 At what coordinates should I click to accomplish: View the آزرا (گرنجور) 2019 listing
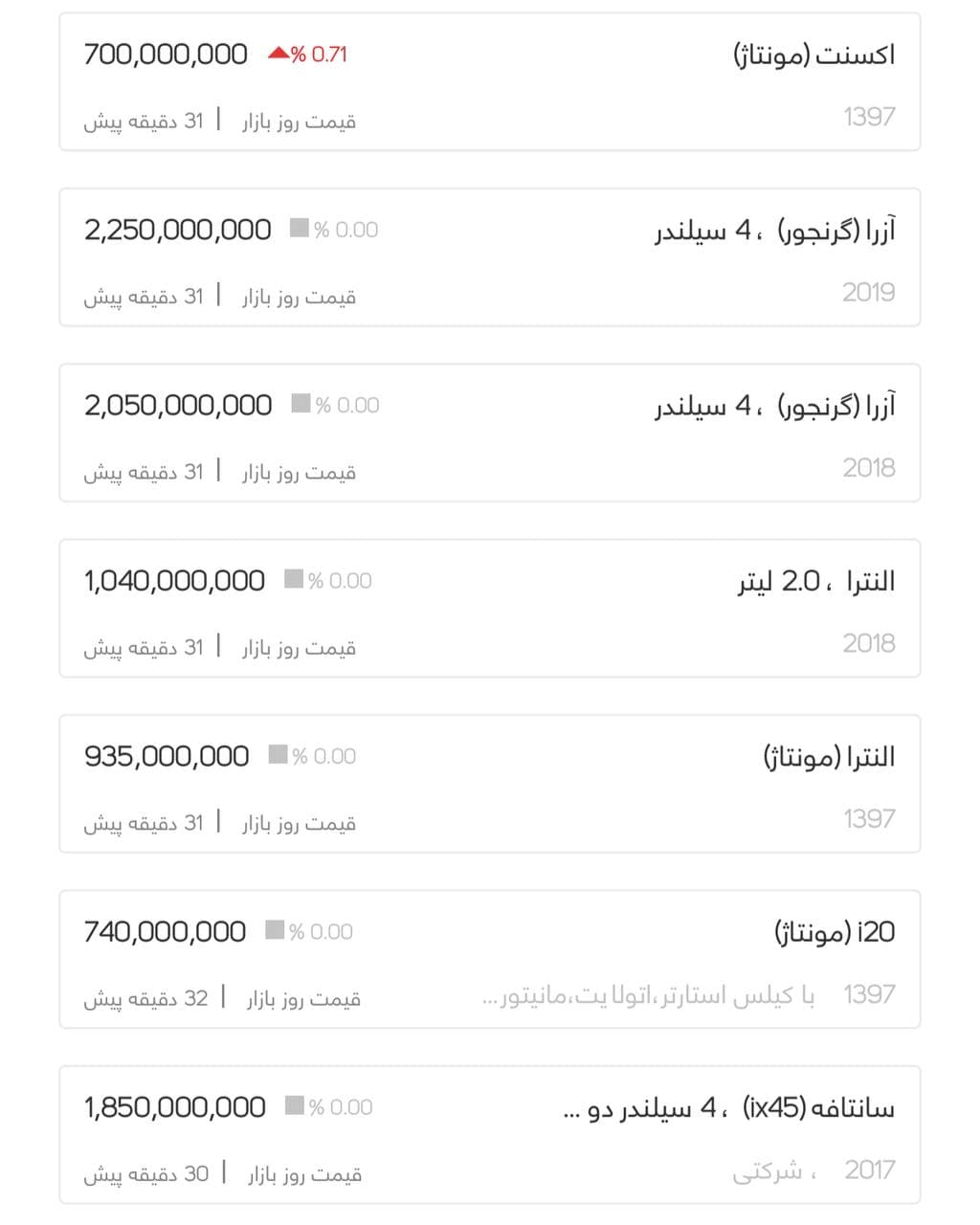pos(490,257)
